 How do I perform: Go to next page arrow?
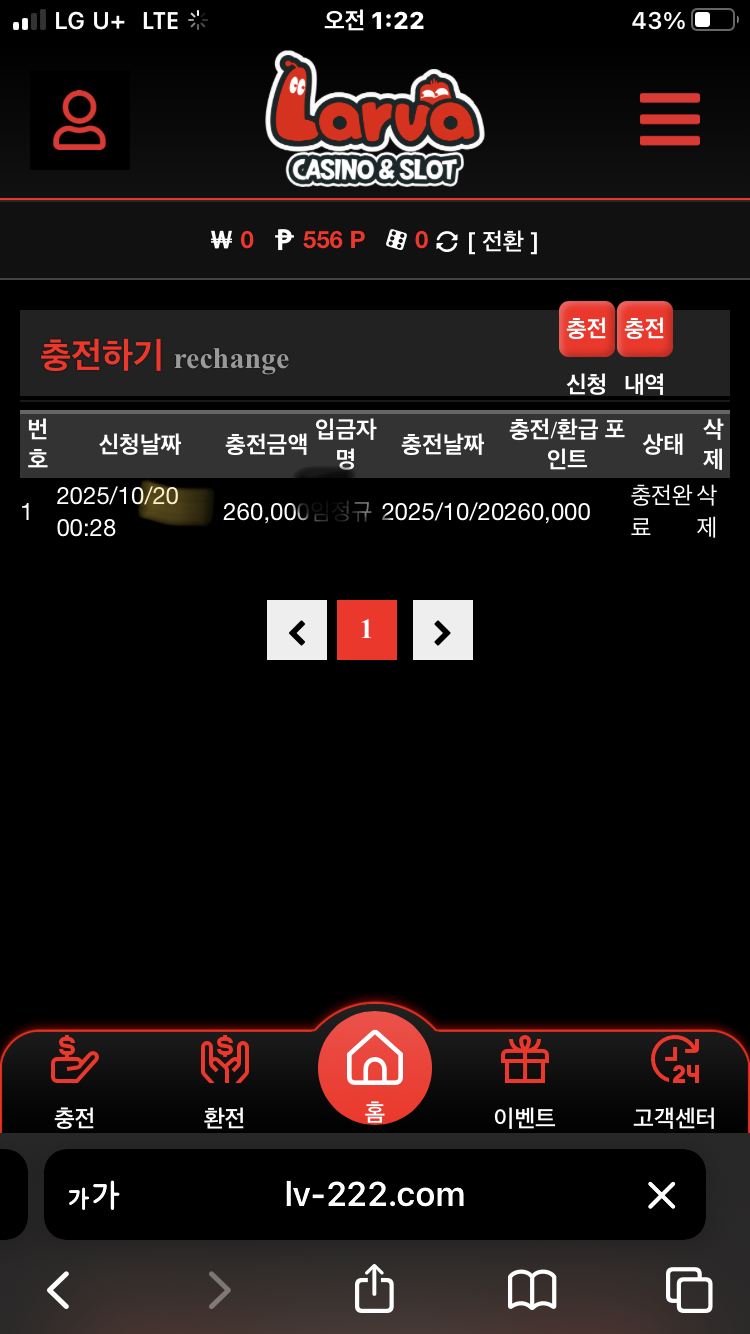pyautogui.click(x=443, y=630)
